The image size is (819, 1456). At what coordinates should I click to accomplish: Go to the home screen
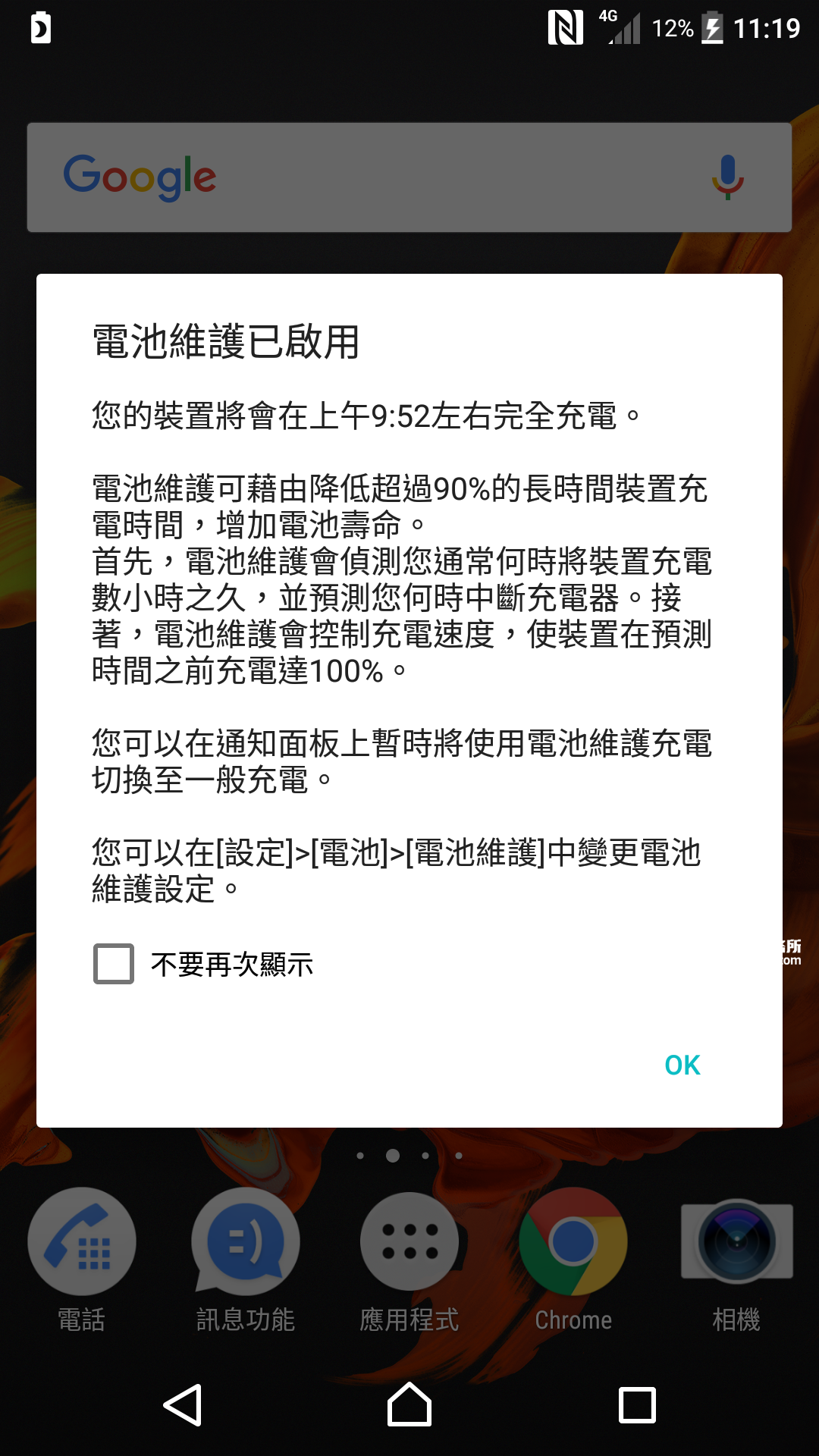[409, 1404]
